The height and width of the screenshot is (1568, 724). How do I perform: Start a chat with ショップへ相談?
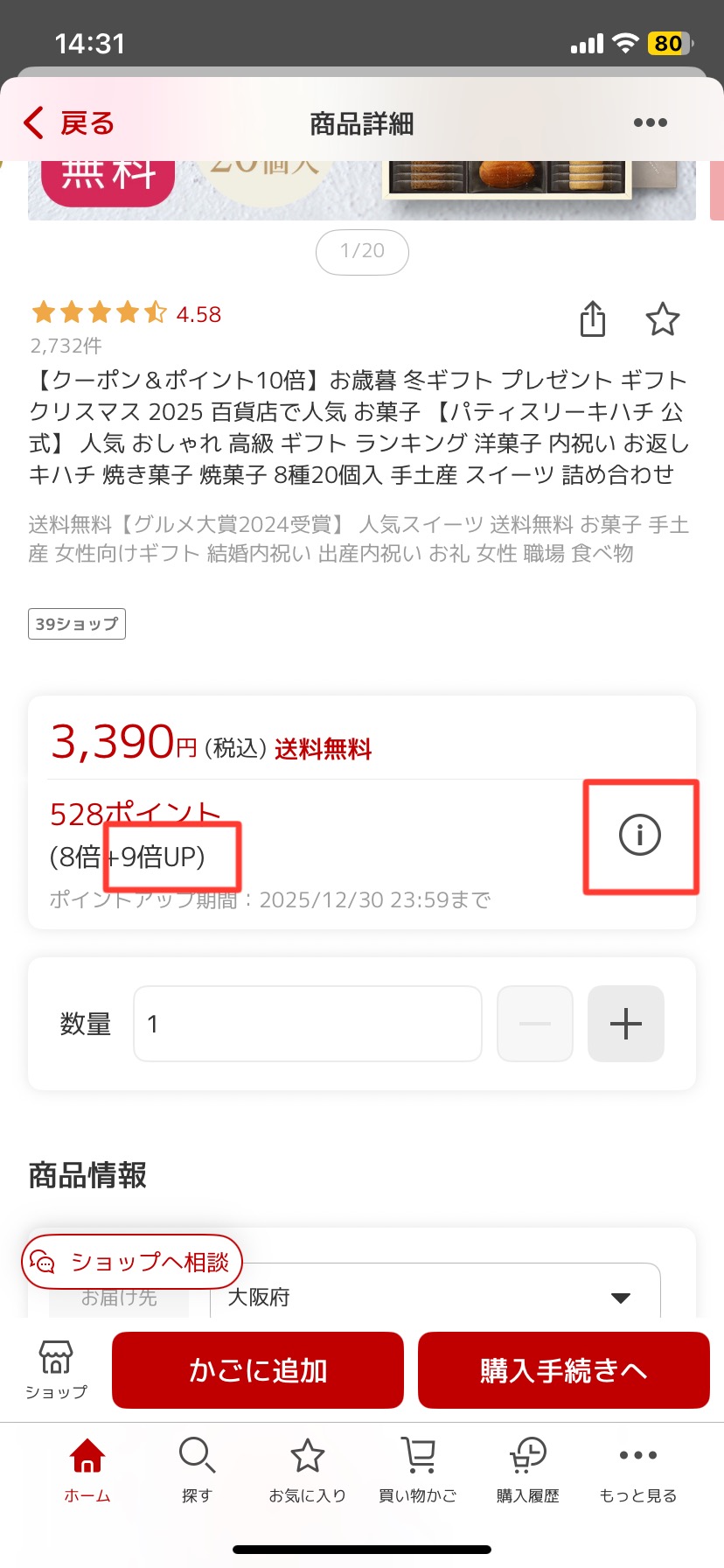pos(133,1261)
